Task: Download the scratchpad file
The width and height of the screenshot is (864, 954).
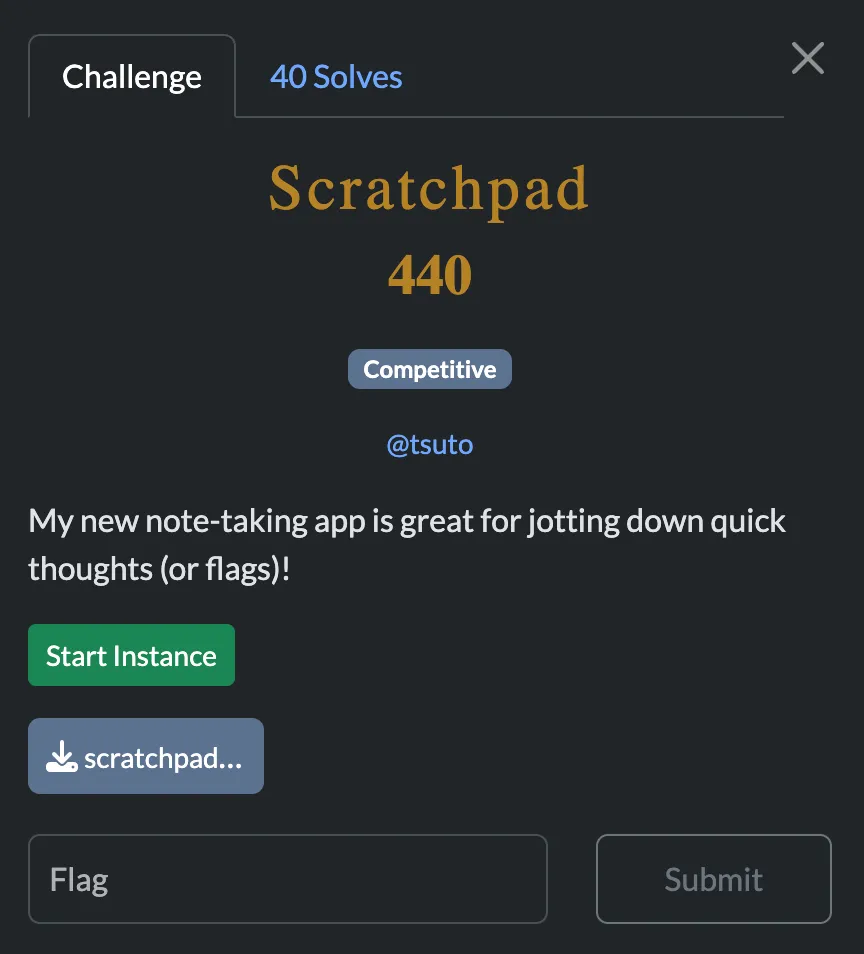Action: tap(146, 757)
